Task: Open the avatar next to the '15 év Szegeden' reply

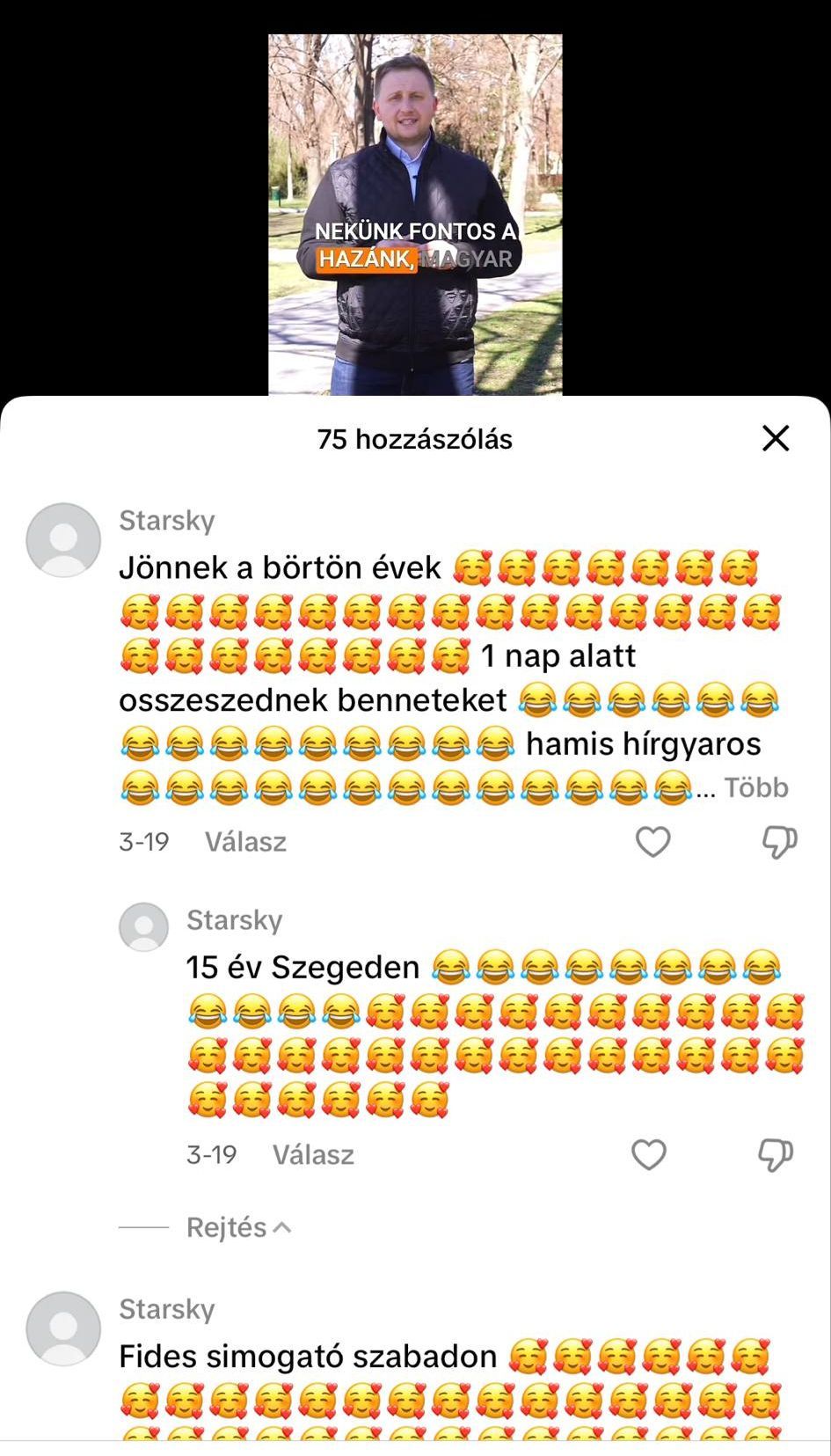Action: click(x=143, y=926)
